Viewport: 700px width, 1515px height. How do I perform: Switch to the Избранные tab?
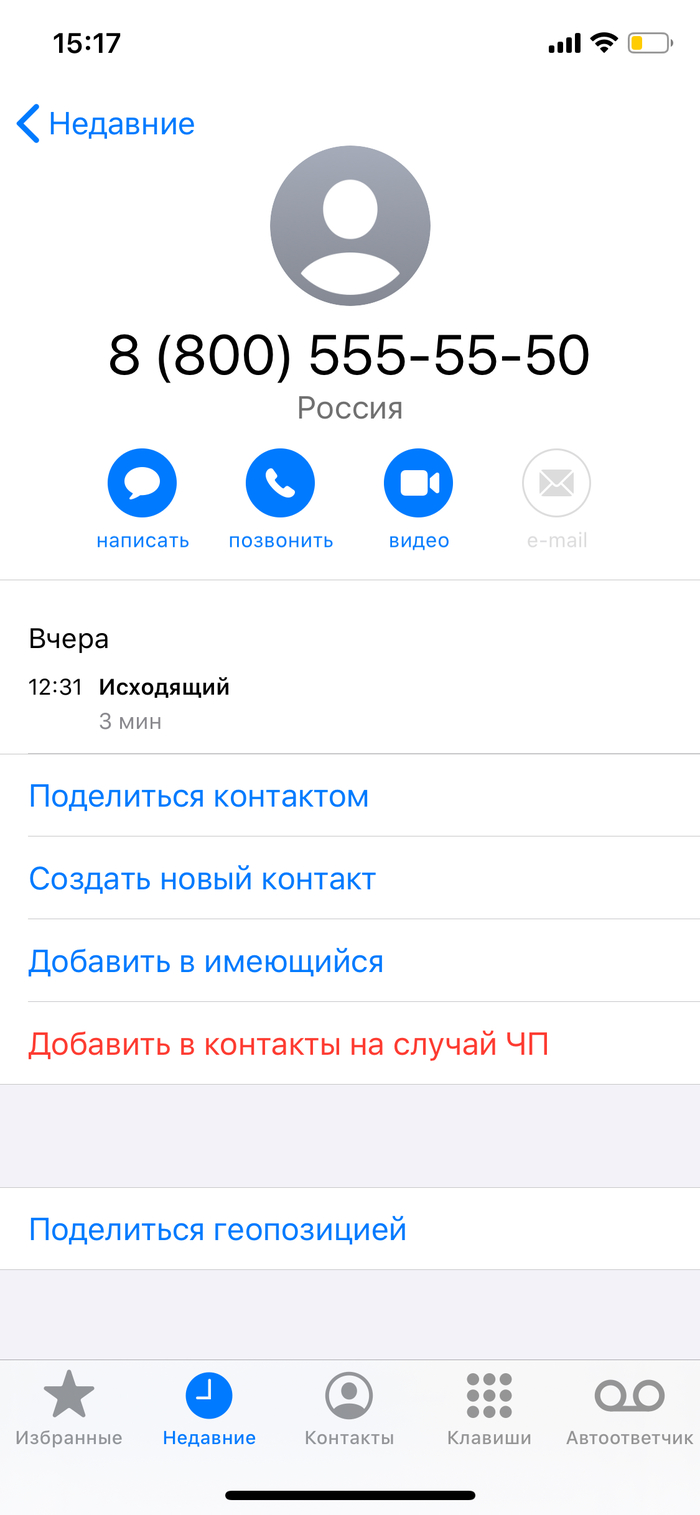(x=69, y=1408)
